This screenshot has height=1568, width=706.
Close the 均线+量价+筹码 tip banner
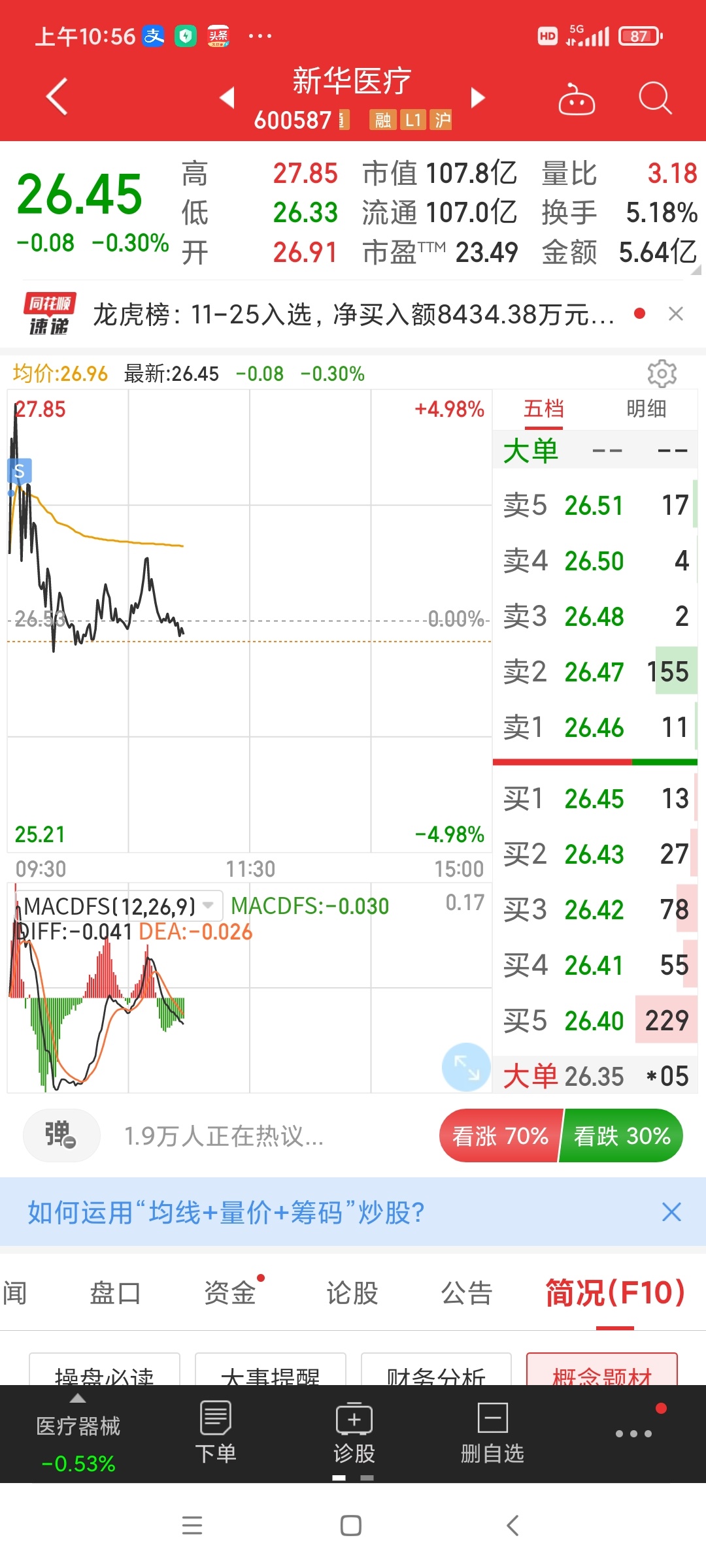point(671,1212)
